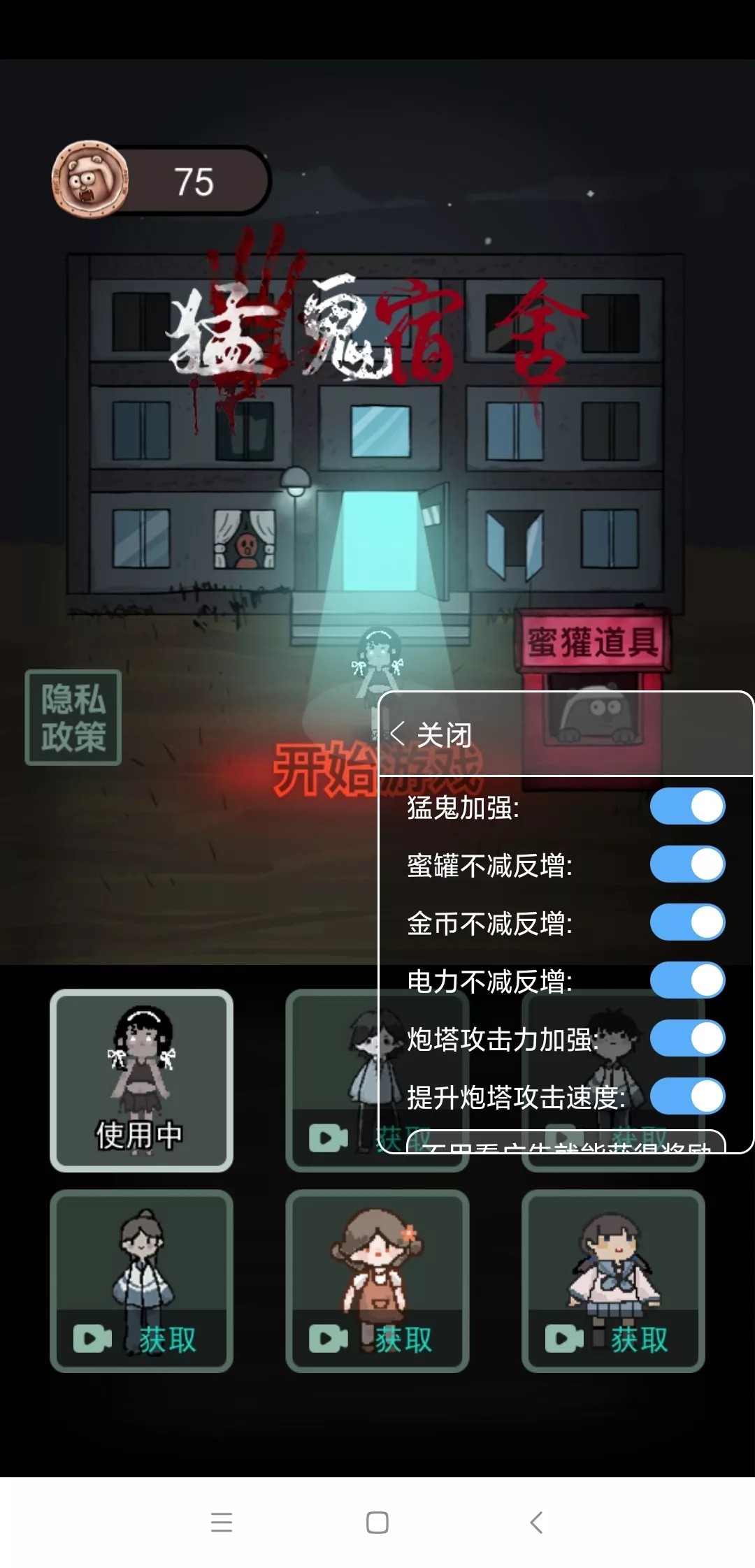Open the 隐私政策 privacy policy
The width and height of the screenshot is (755, 1568).
point(73,718)
